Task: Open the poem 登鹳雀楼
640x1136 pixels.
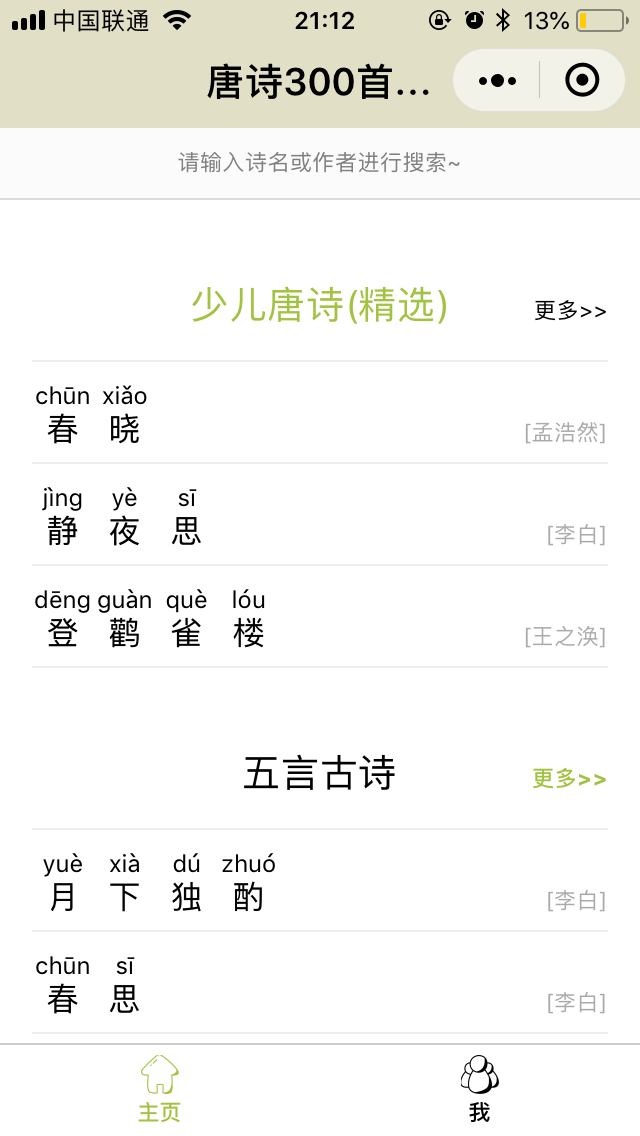Action: click(x=320, y=617)
